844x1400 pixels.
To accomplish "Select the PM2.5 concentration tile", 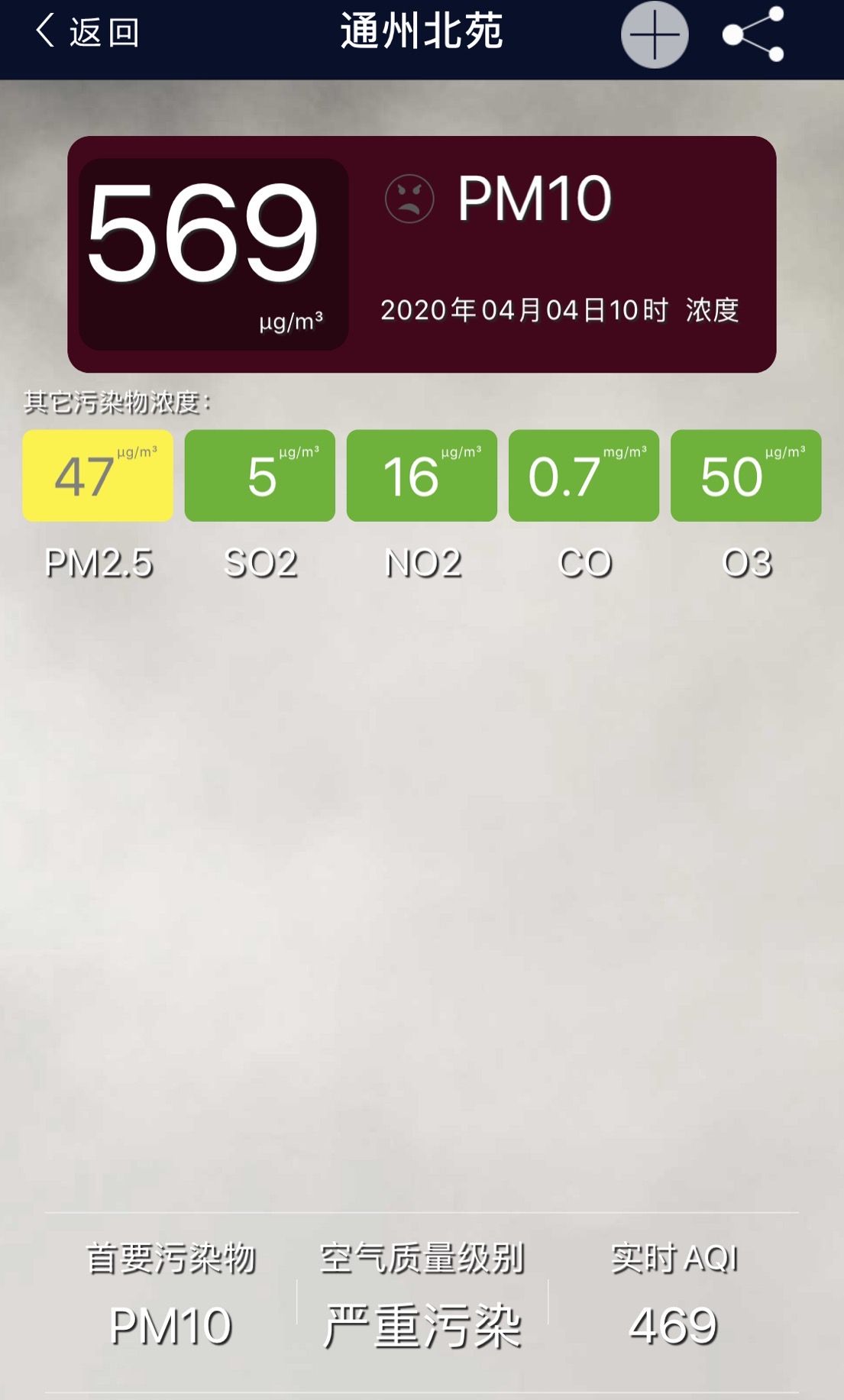I will click(x=98, y=476).
